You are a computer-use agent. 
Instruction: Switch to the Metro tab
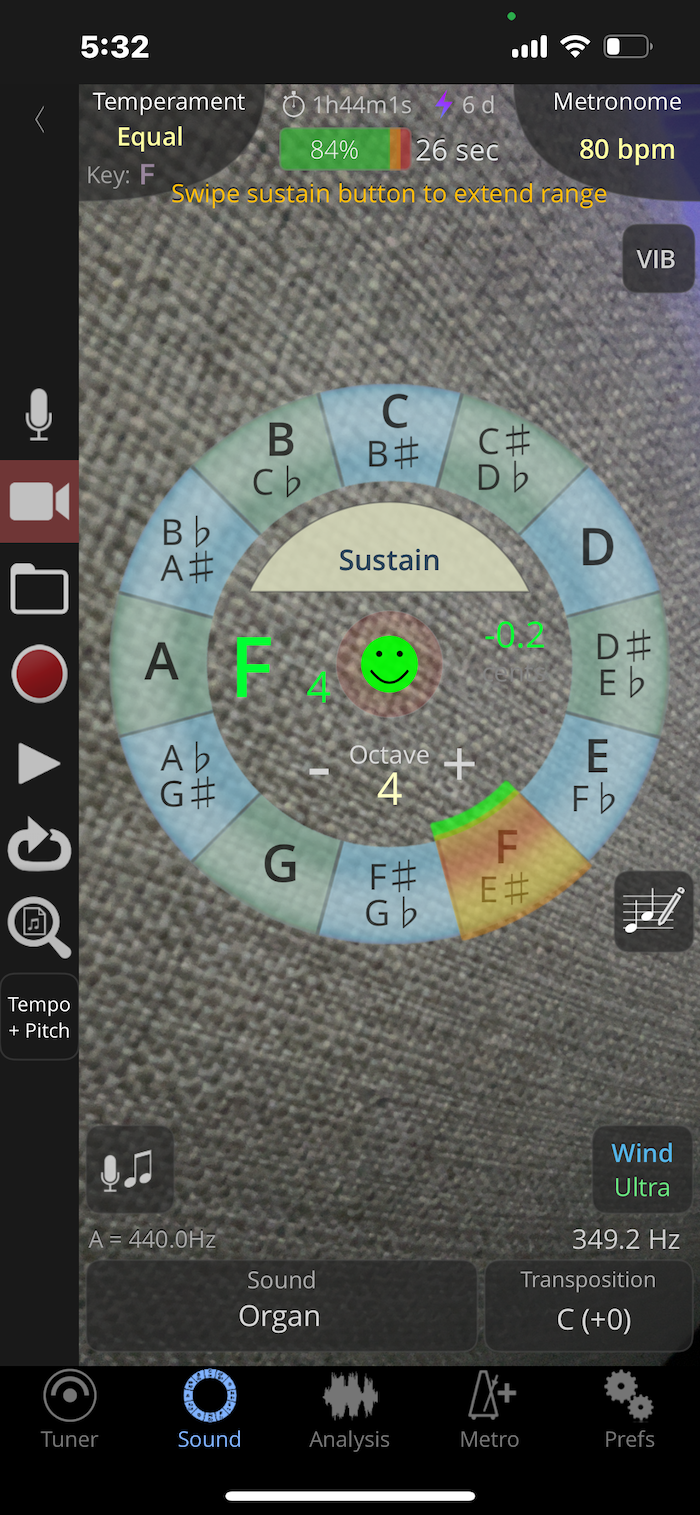coord(489,1410)
